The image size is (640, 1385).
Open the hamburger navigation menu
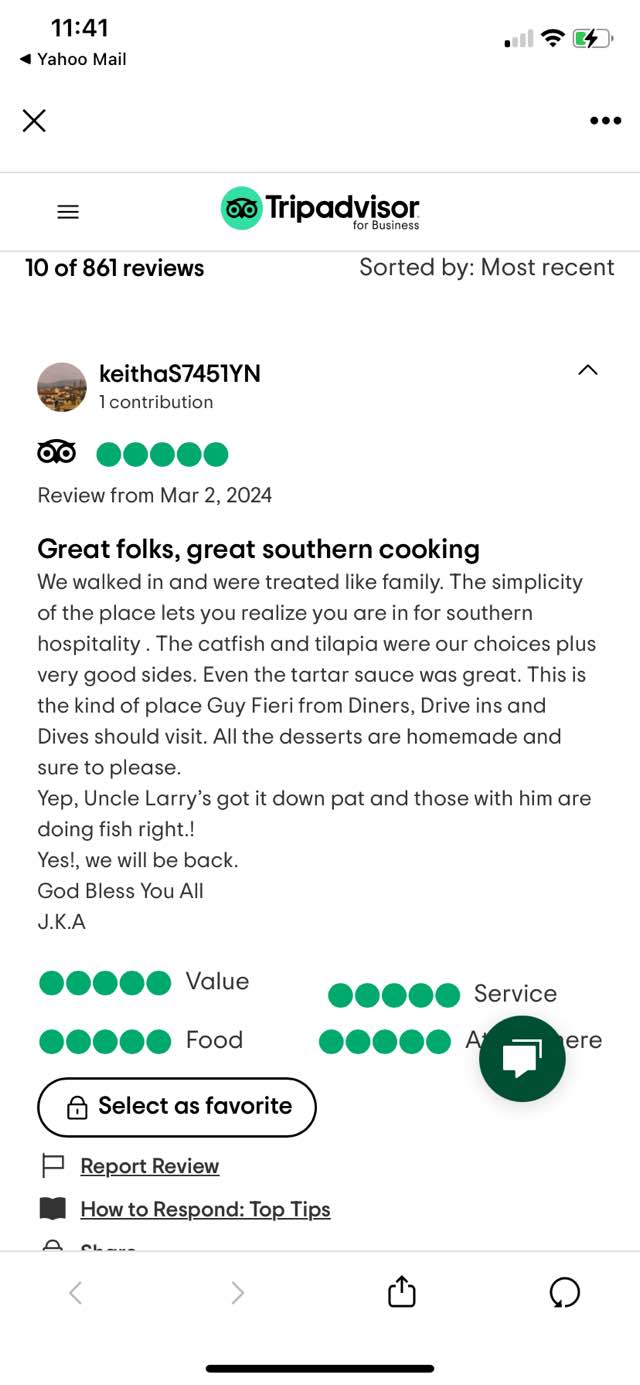[68, 212]
